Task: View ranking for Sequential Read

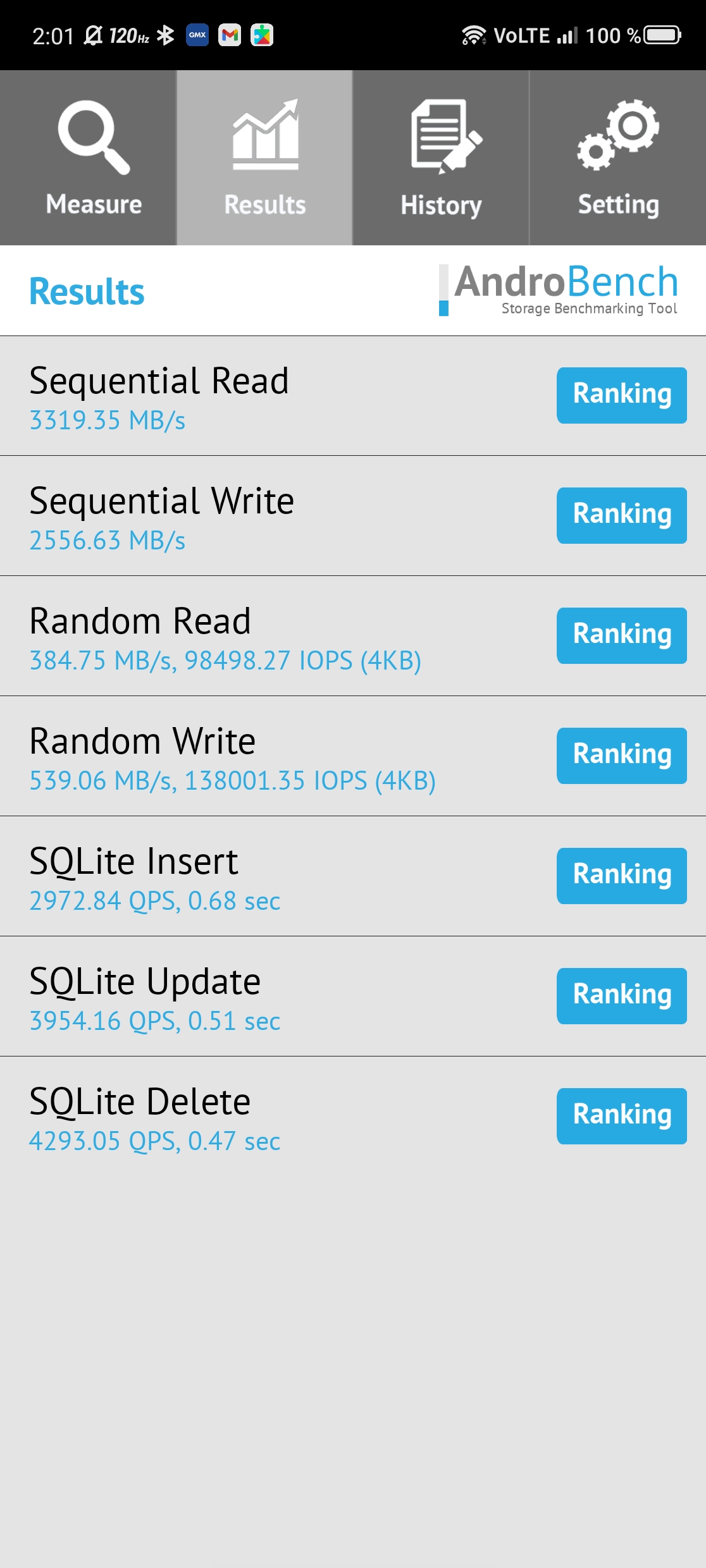Action: click(x=622, y=395)
